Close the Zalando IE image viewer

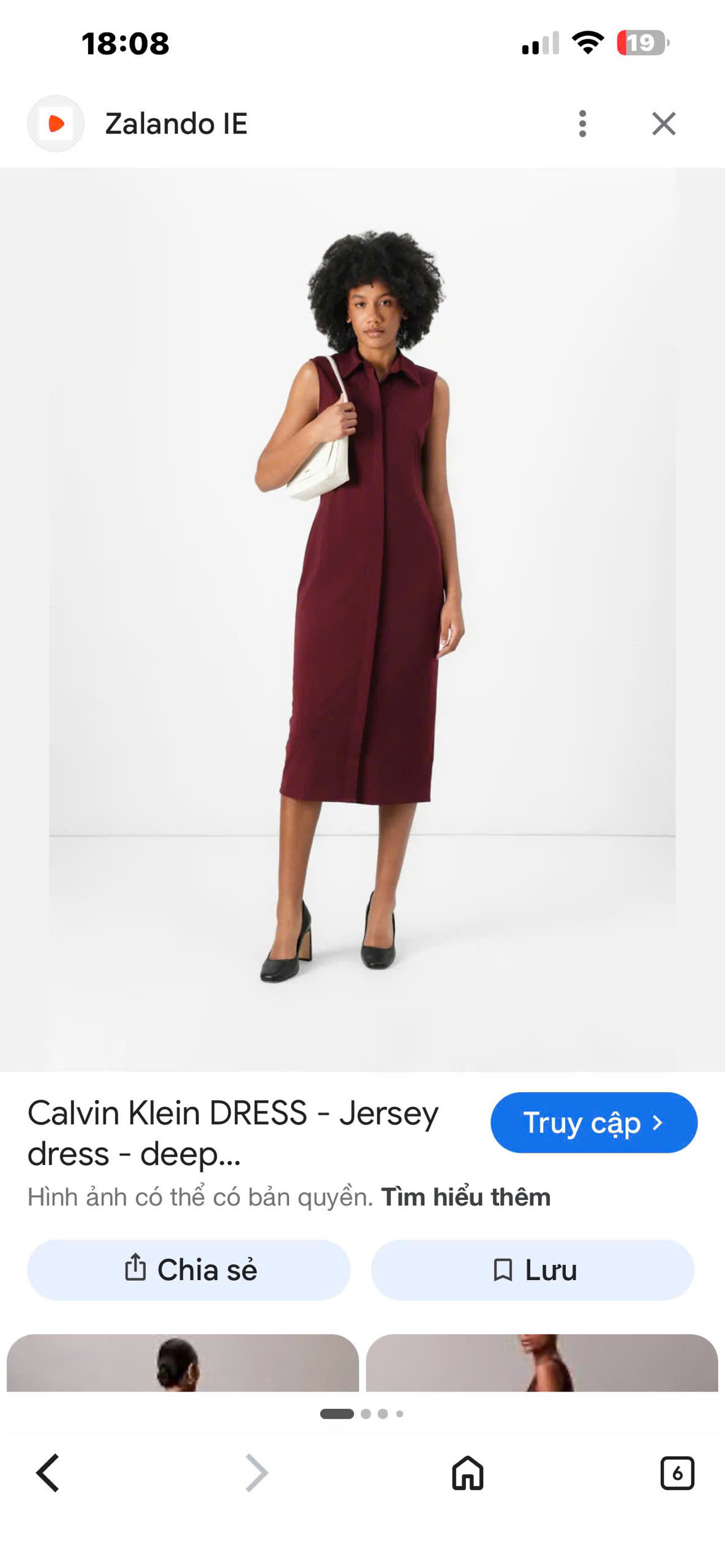pos(664,124)
